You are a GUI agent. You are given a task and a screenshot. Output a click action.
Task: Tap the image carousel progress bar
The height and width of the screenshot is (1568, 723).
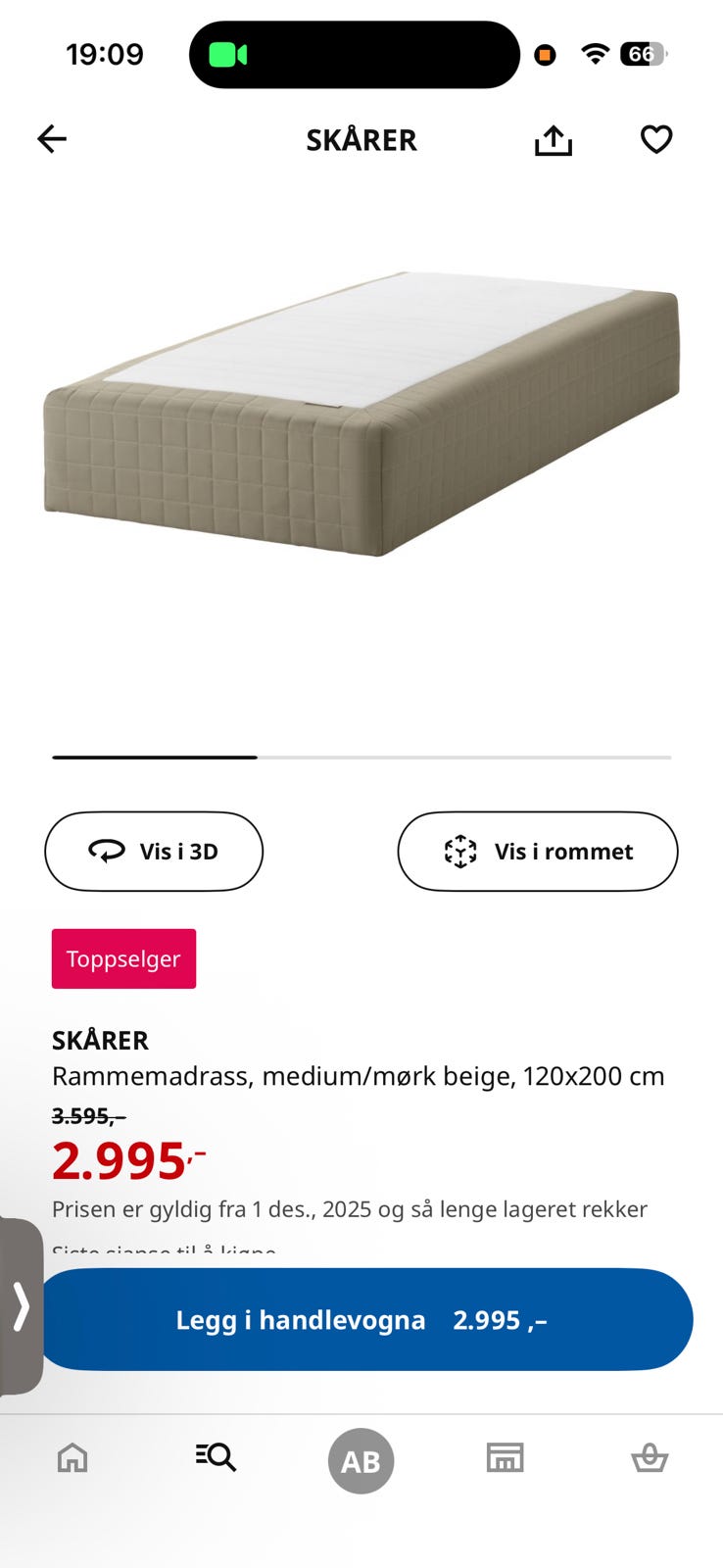(x=361, y=758)
